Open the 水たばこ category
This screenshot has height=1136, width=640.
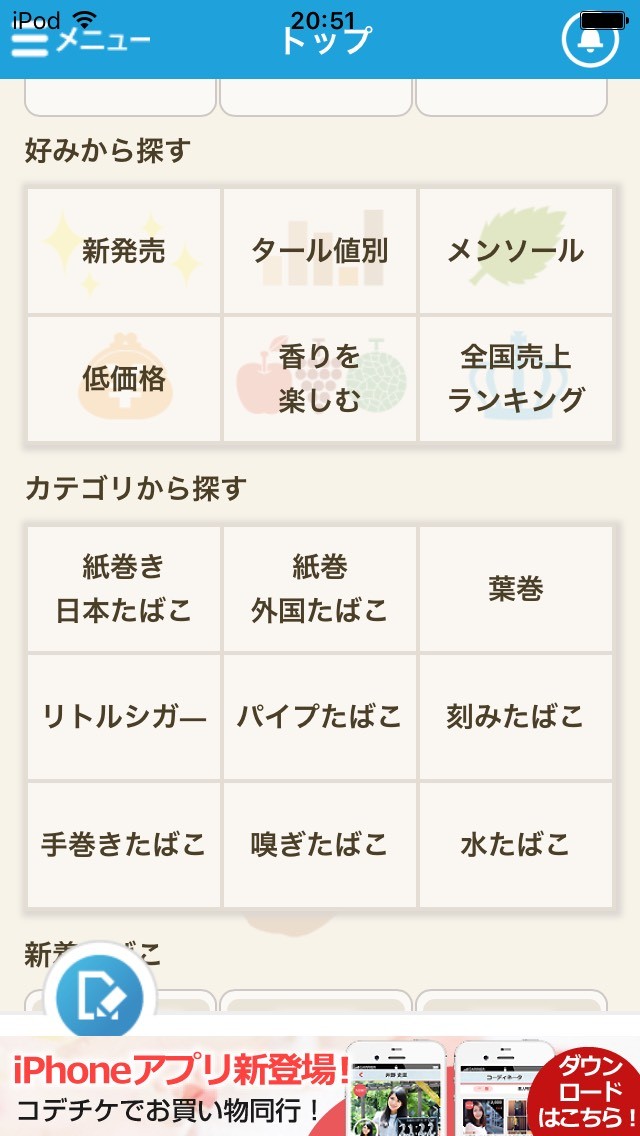click(515, 845)
